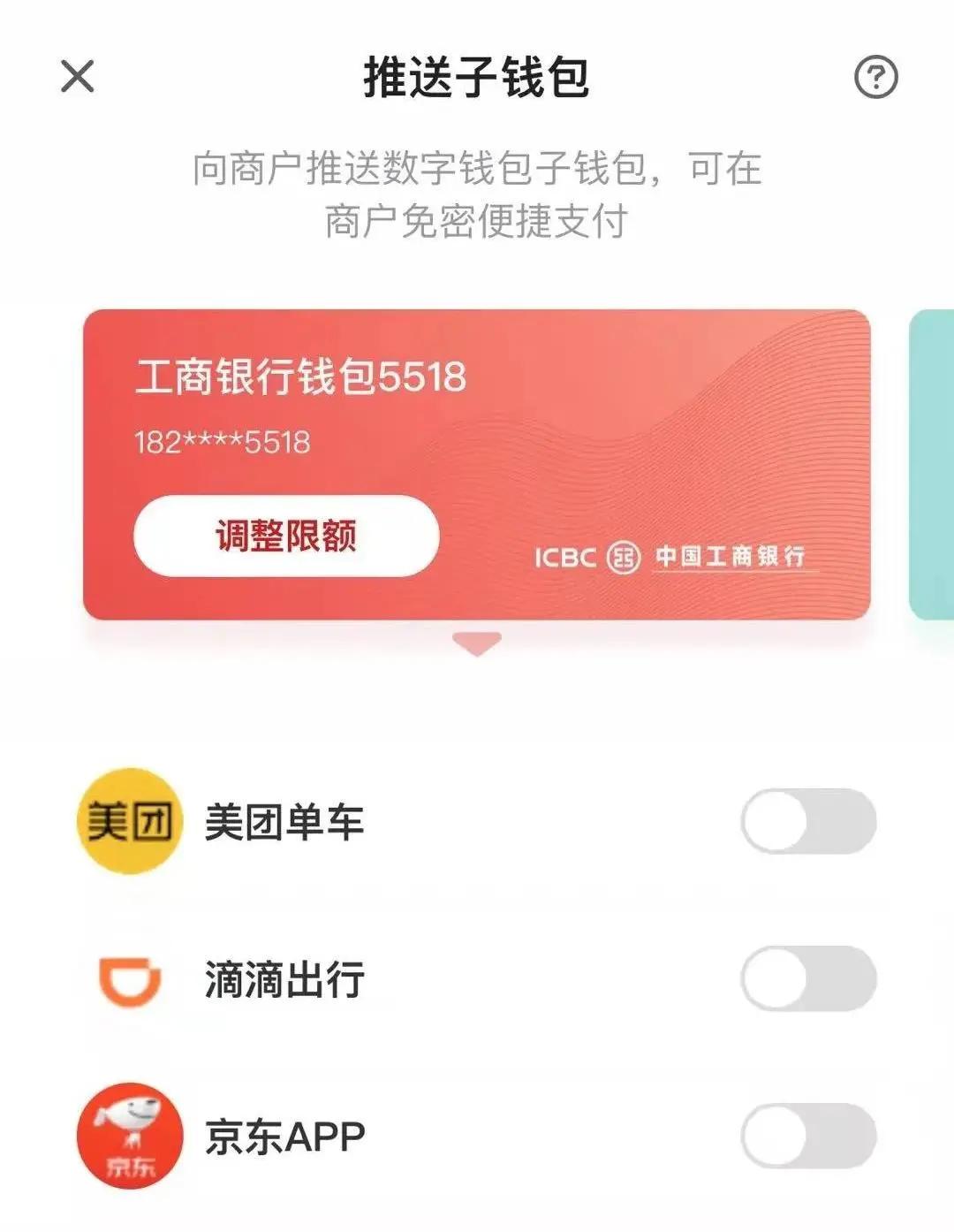954x1232 pixels.
Task: Click the 推送子钱包 page title
Action: 477,78
